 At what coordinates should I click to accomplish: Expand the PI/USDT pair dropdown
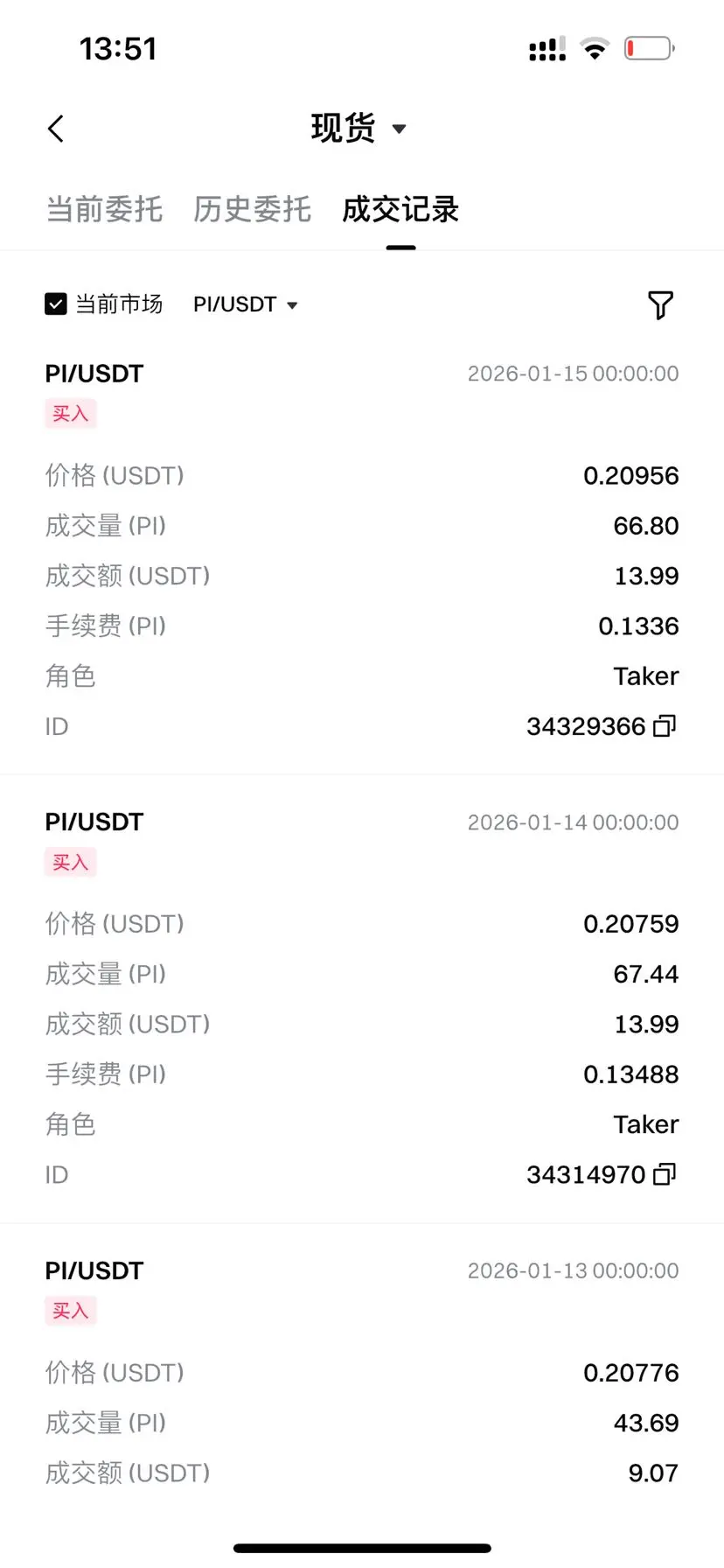[246, 304]
